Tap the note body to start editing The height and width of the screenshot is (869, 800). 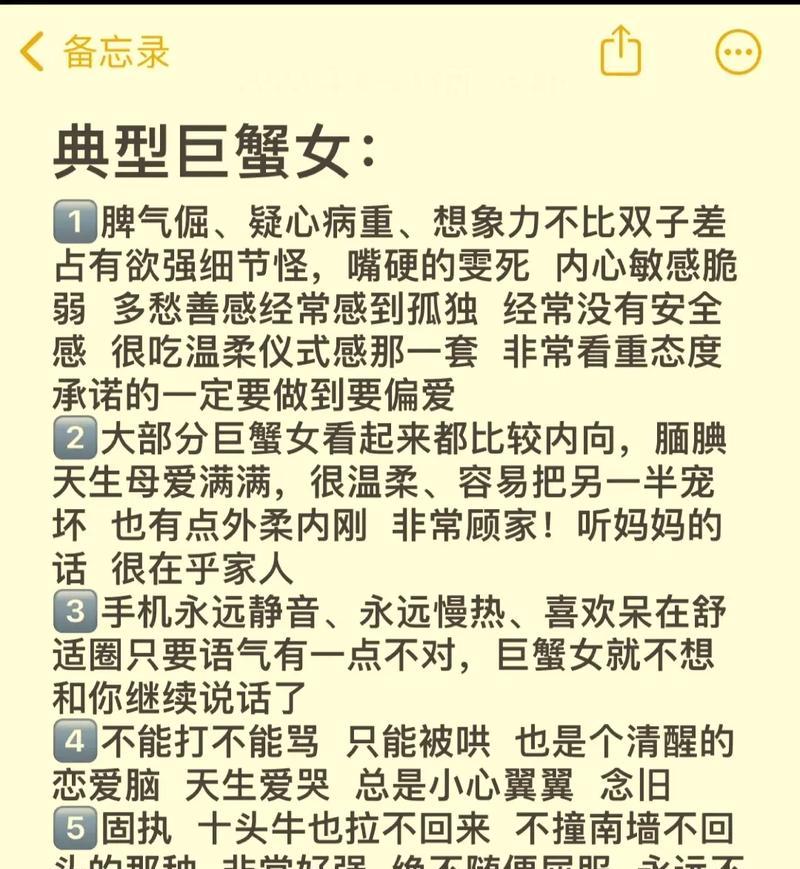pyautogui.click(x=400, y=480)
